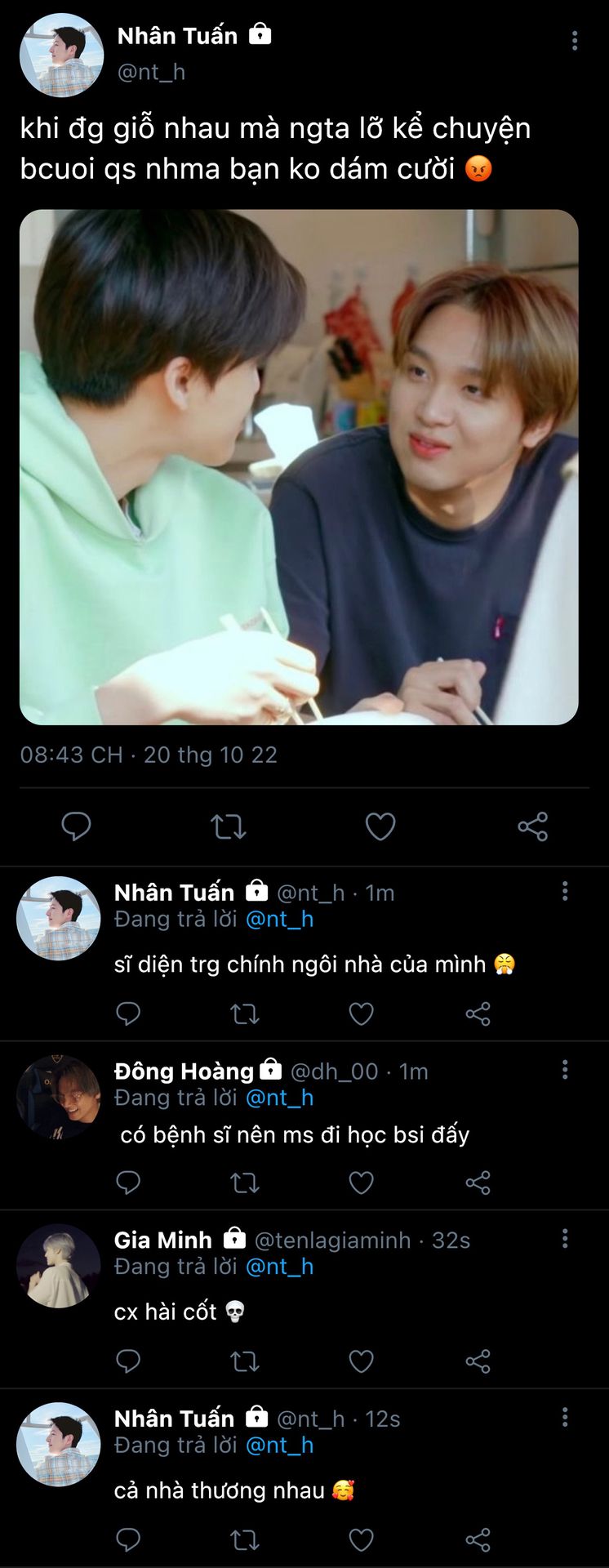Image resolution: width=609 pixels, height=1568 pixels.
Task: Like Đông Hoàng's reply
Action: pos(361,1183)
